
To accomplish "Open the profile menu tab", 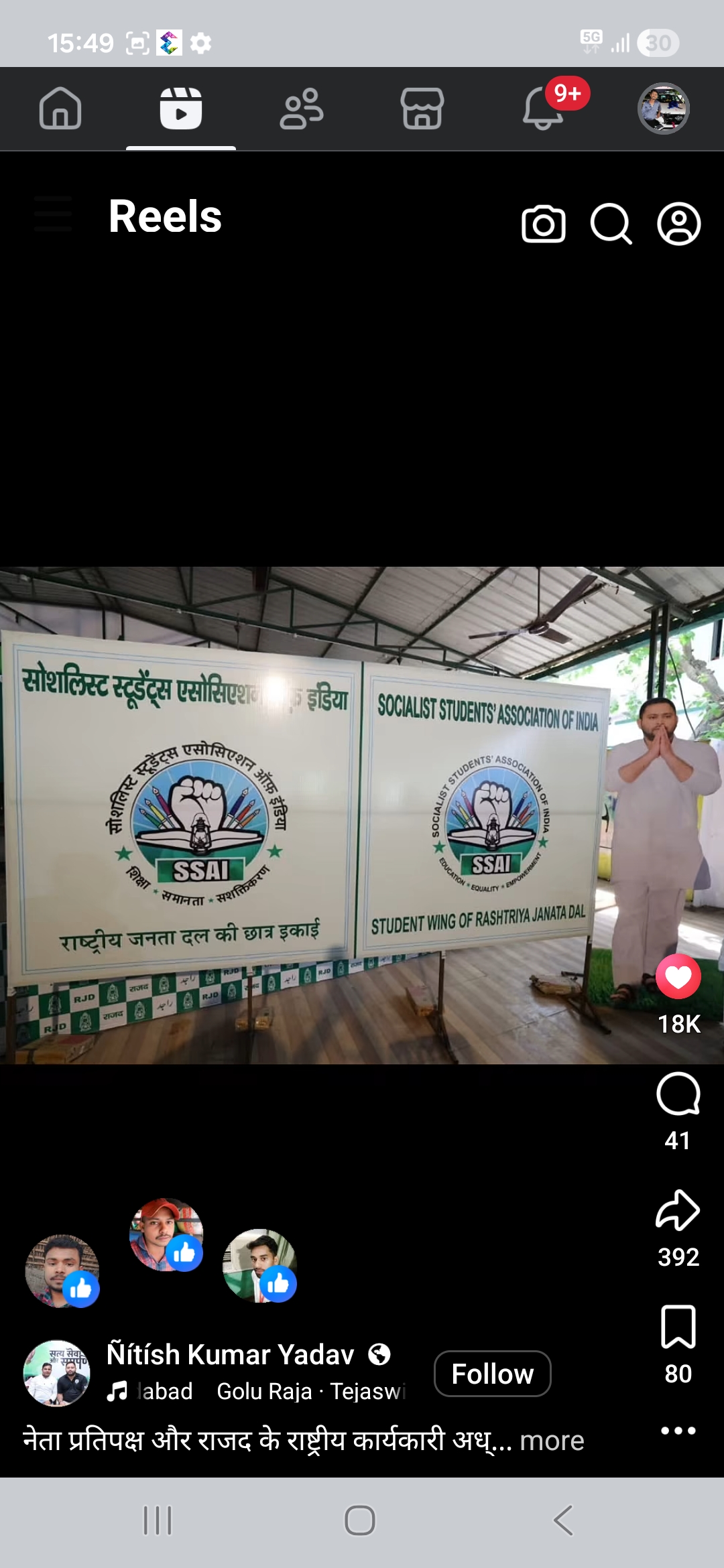I will tap(663, 109).
